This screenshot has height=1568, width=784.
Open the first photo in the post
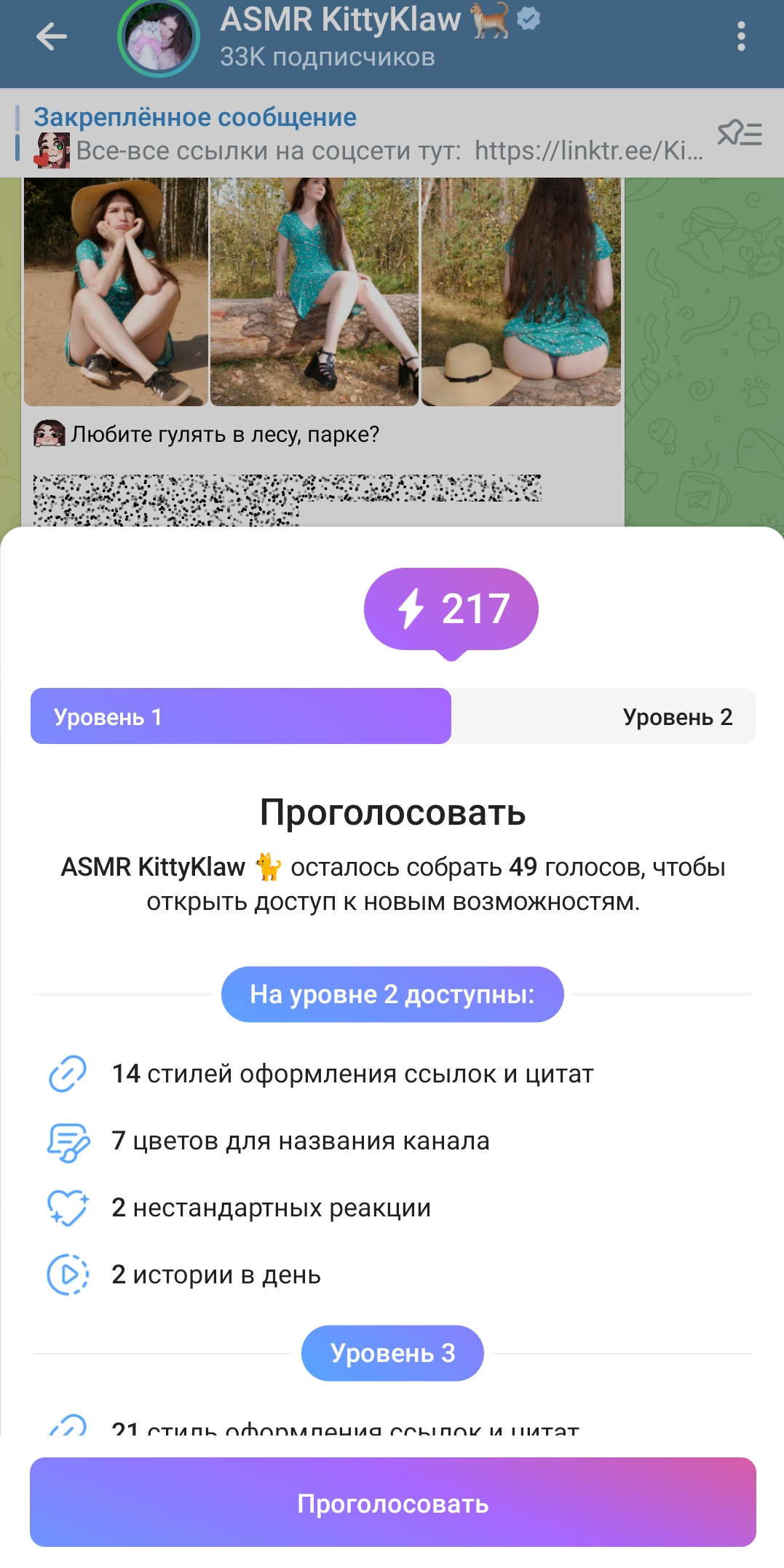116,292
